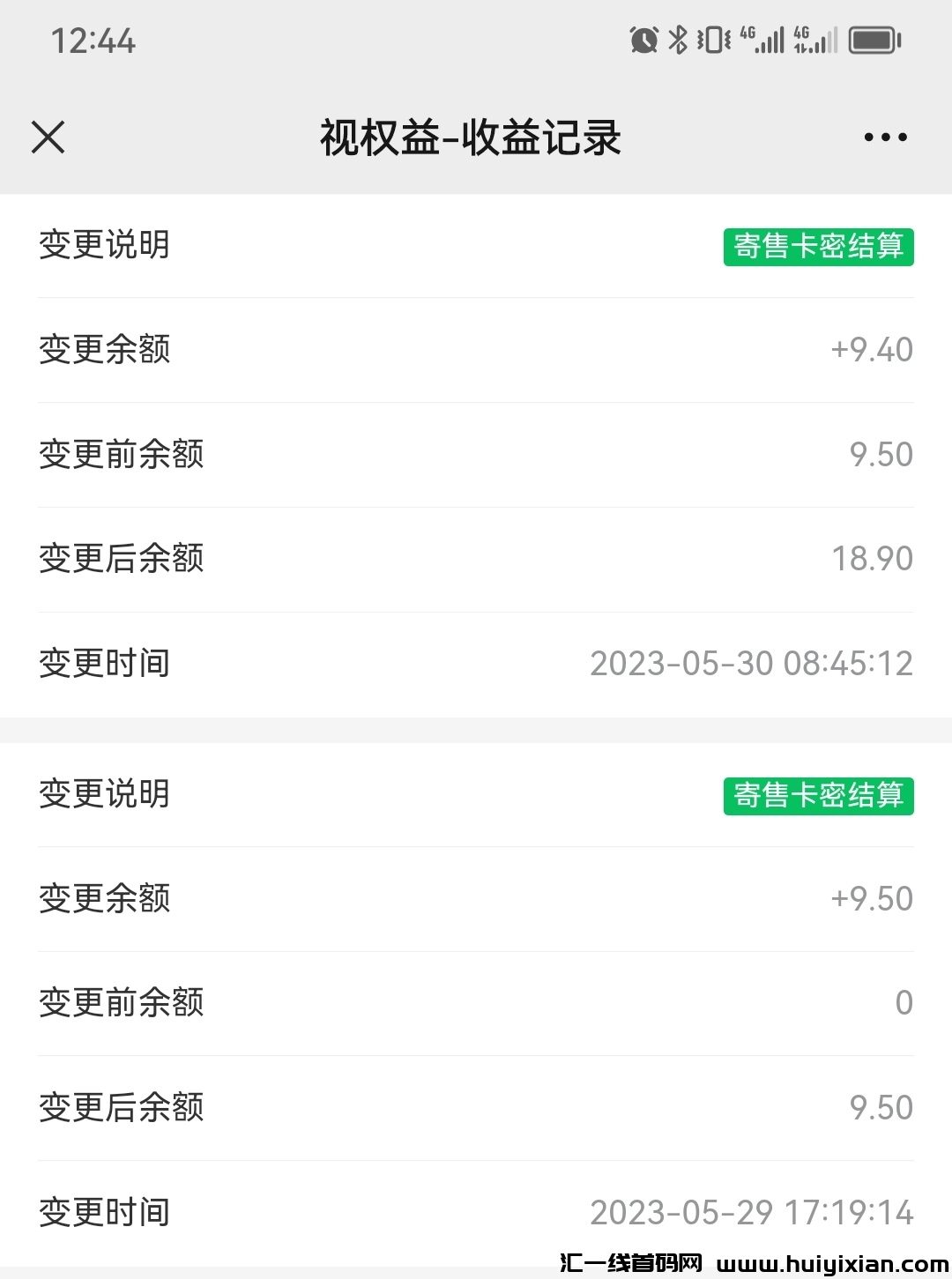Click the vibrate mode icon
This screenshot has width=952, height=1279.
click(714, 40)
